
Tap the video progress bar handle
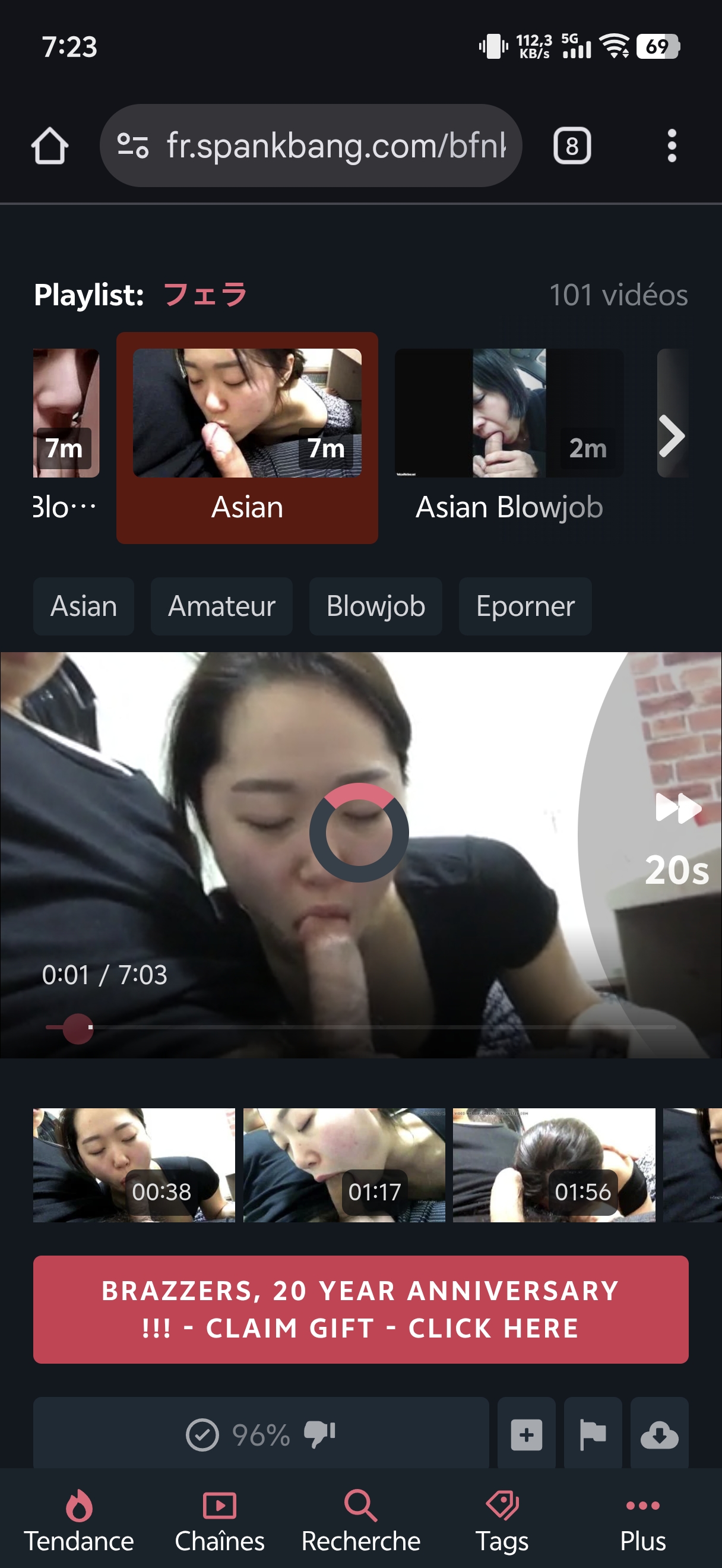78,1028
